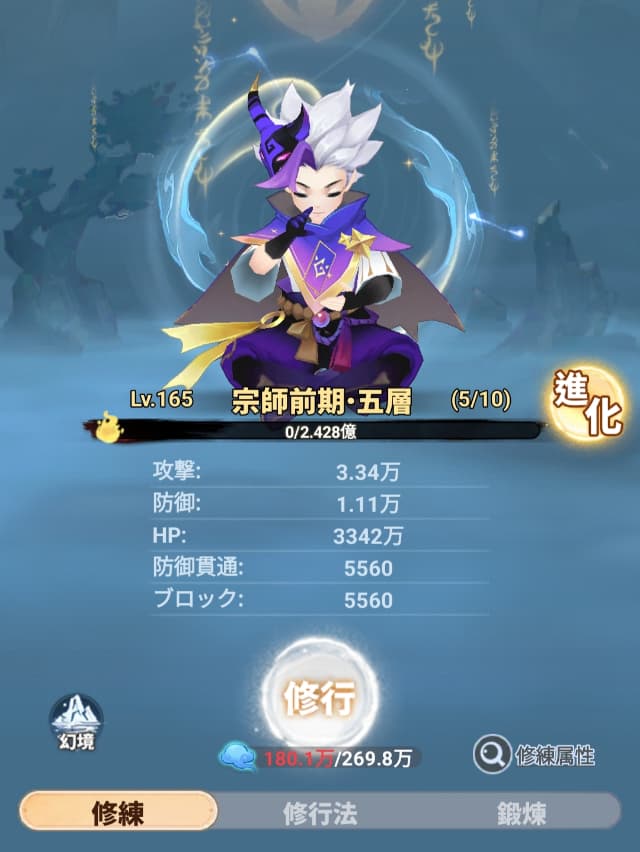Select the 修練 tab
640x852 pixels.
point(118,811)
